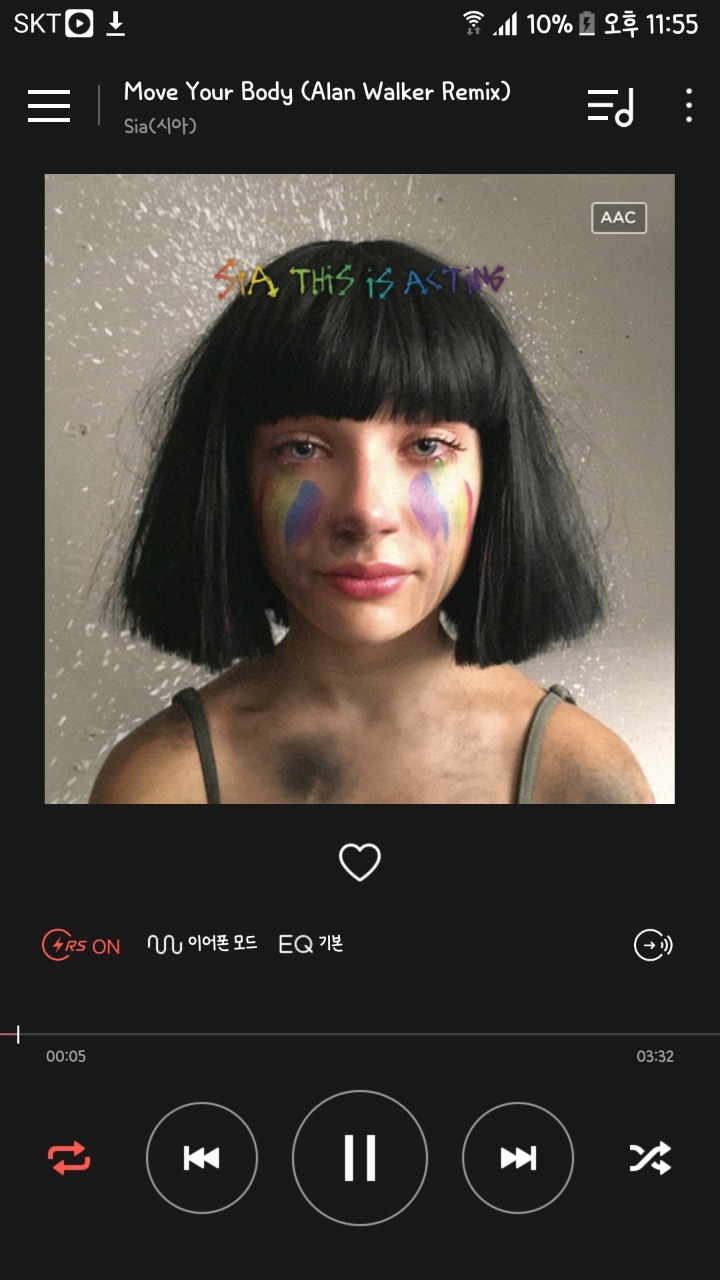Like this song with the heart

[x=360, y=862]
